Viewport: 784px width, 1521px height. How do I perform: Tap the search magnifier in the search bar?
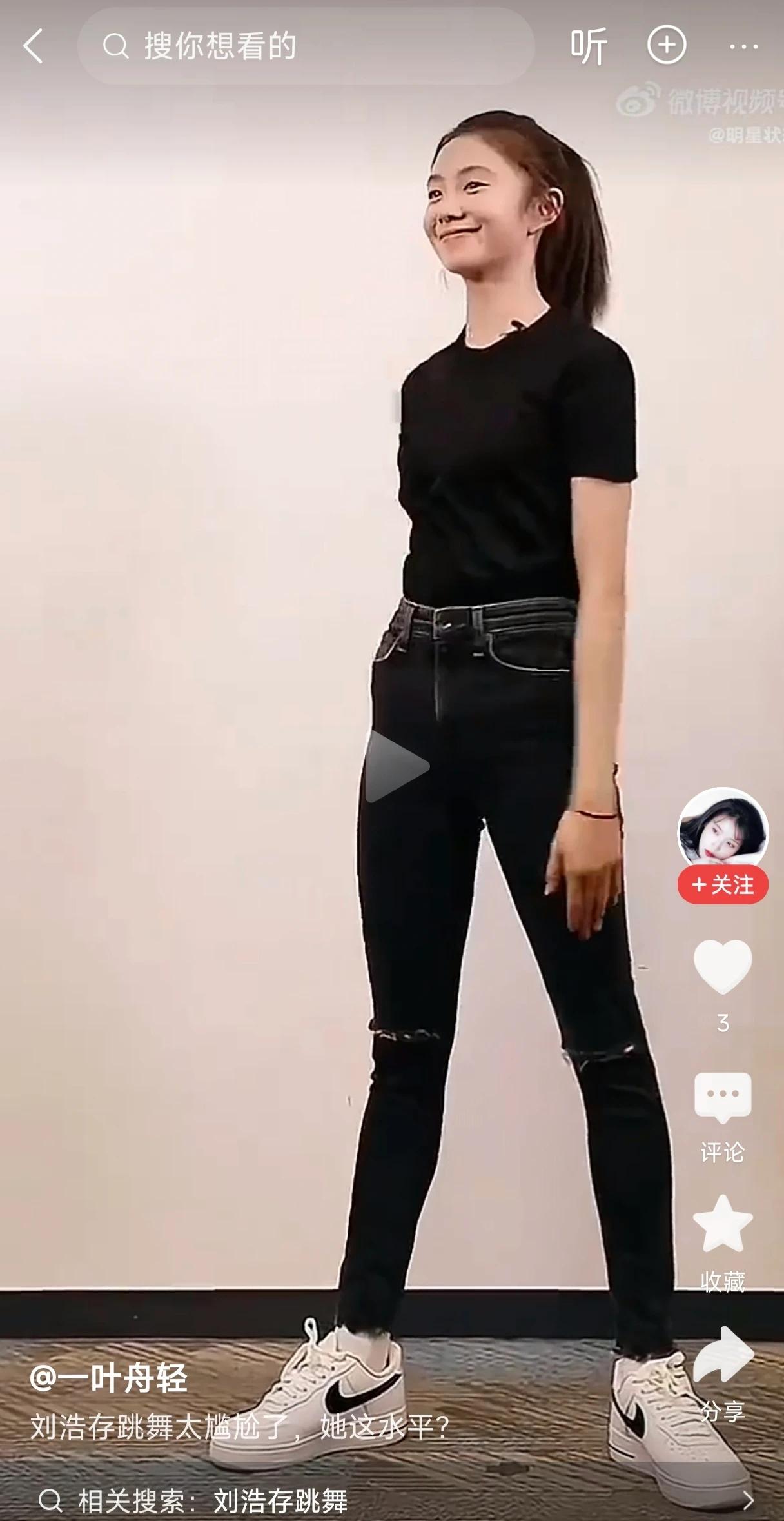[117, 45]
